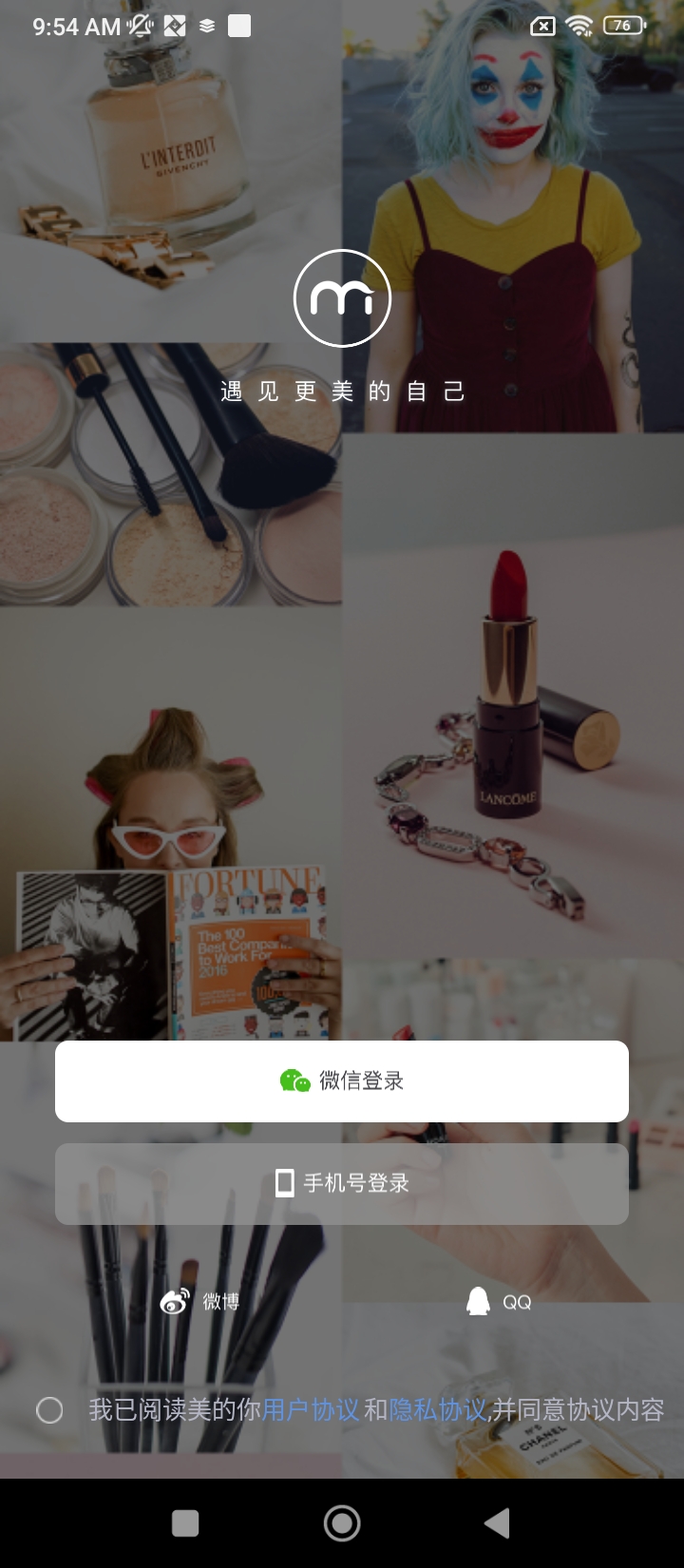Sign in via QQ
Screen dimensions: 684x1568
(499, 1301)
